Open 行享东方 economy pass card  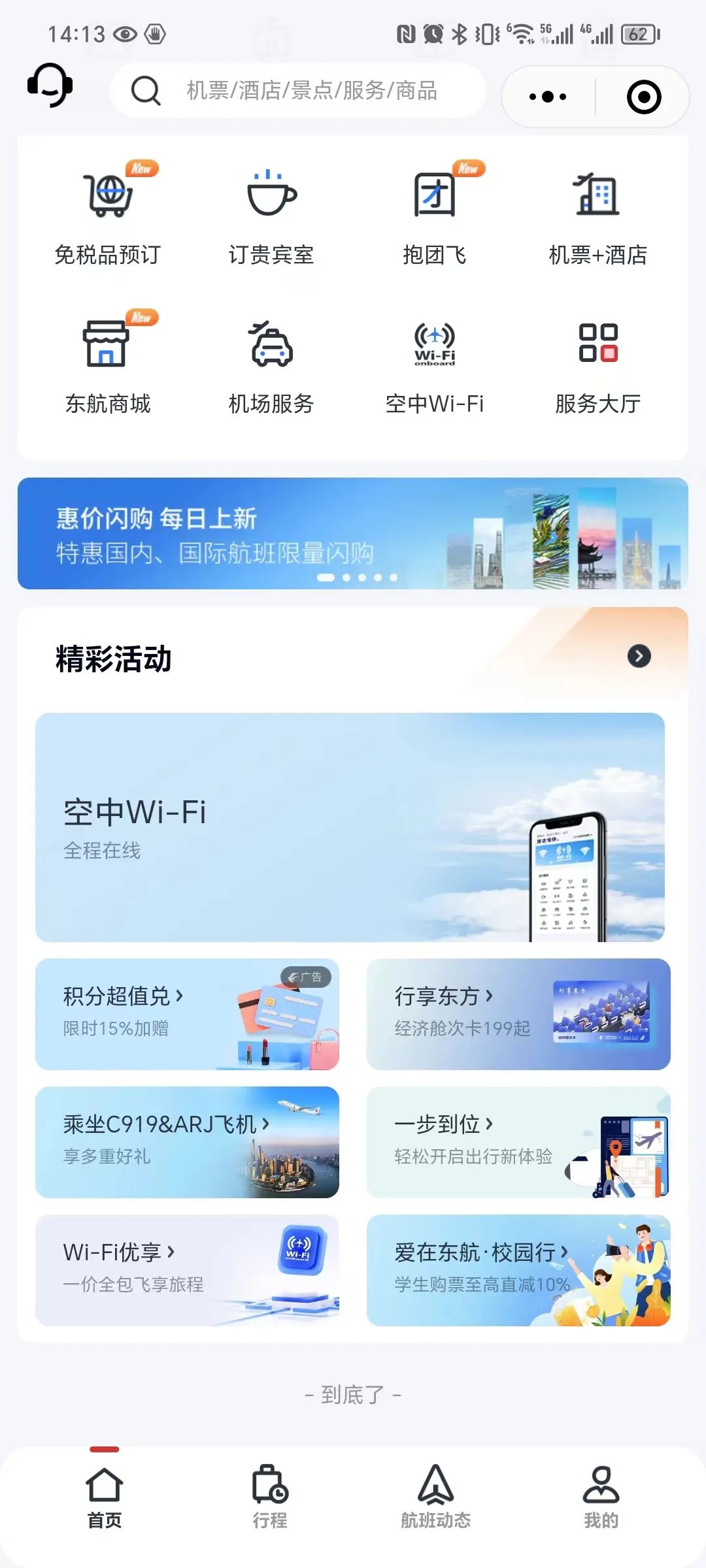pyautogui.click(x=518, y=1014)
